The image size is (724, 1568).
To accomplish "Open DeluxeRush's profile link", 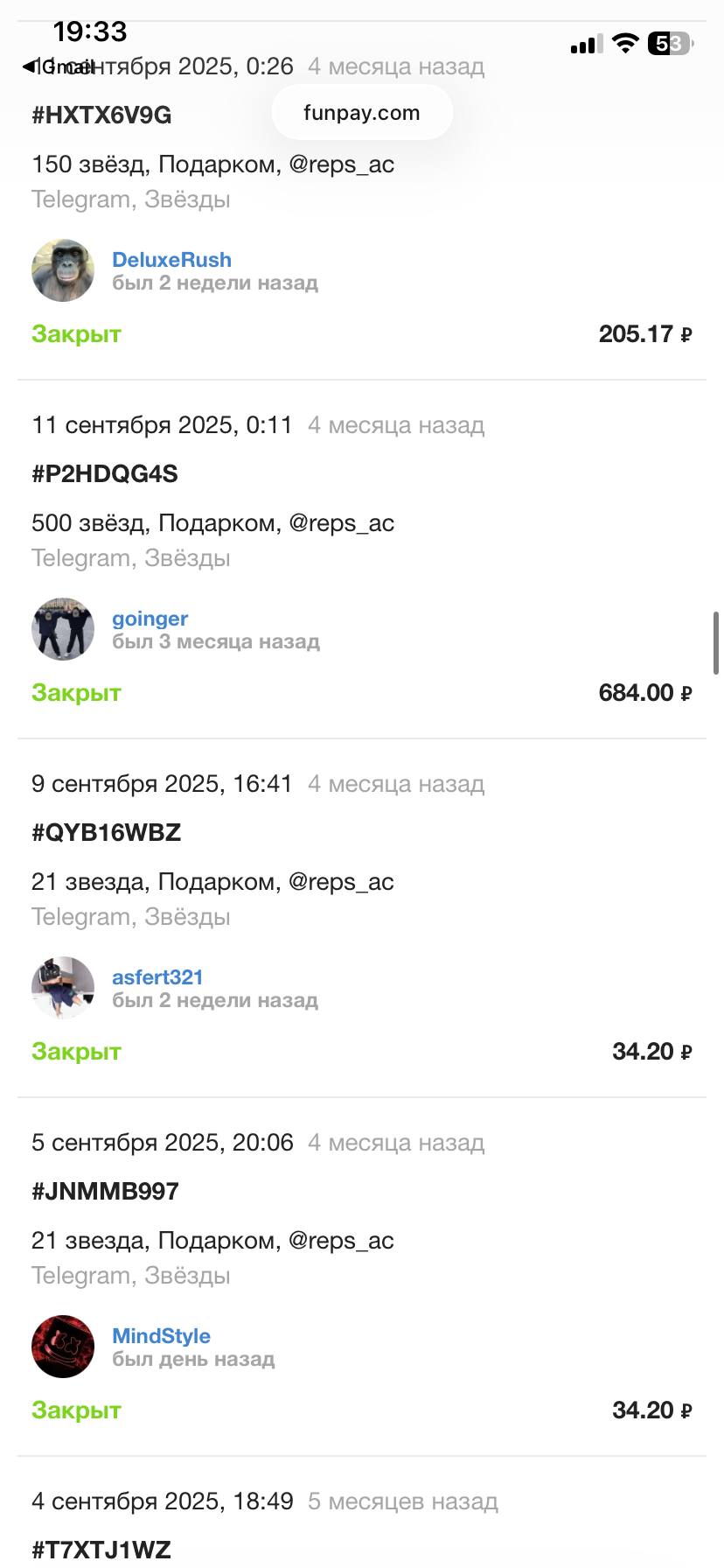I will 171,260.
